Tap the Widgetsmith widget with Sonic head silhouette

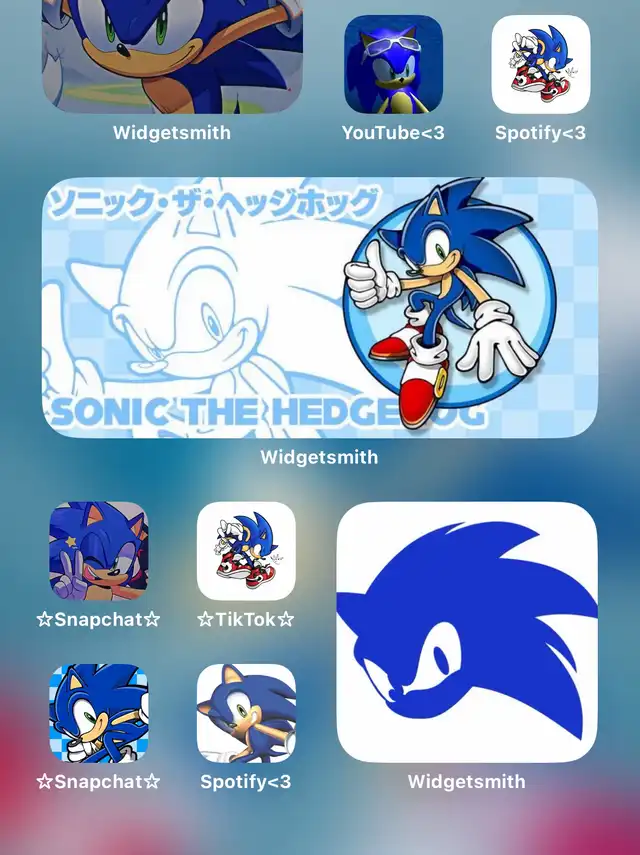coord(467,632)
